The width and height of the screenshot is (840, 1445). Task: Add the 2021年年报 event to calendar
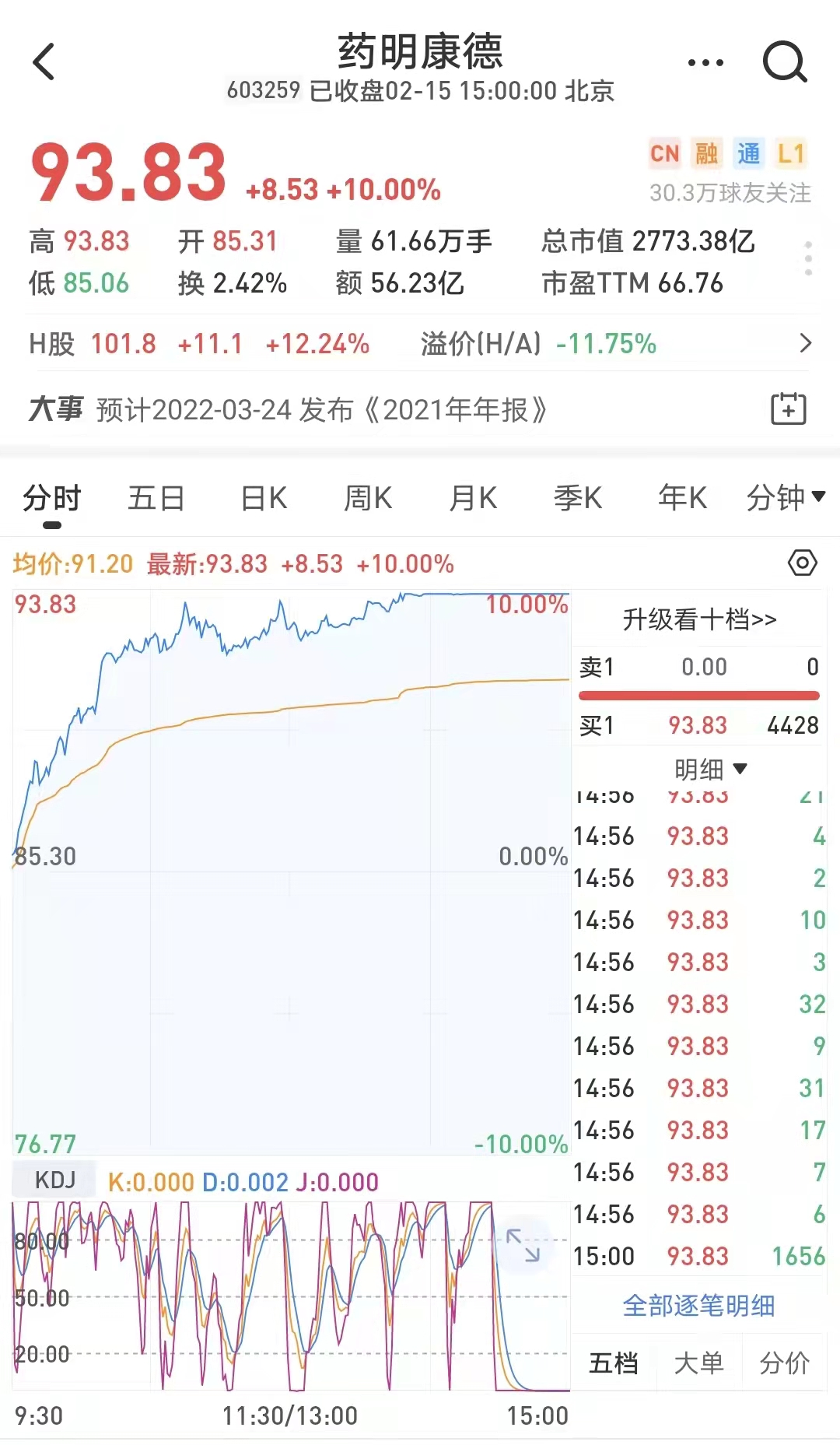[x=788, y=409]
